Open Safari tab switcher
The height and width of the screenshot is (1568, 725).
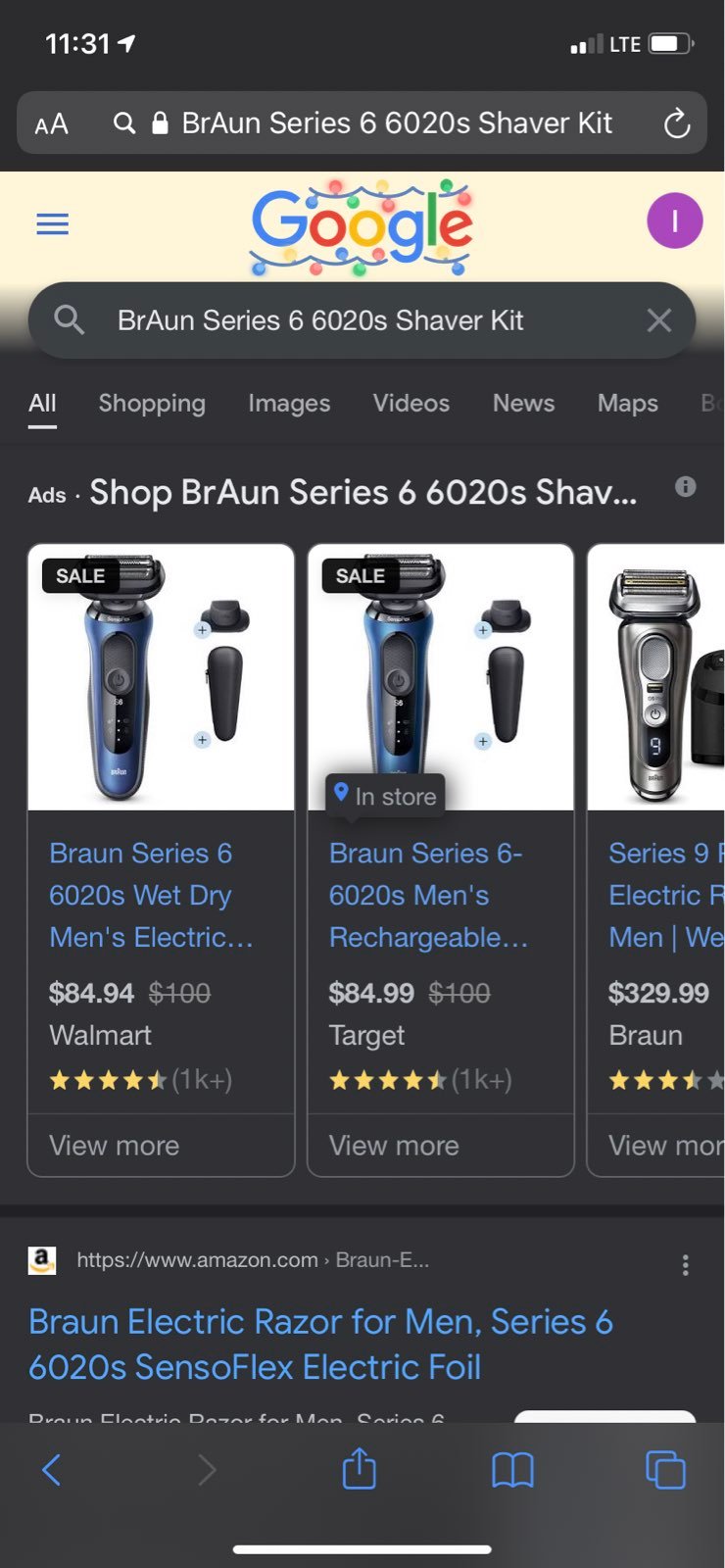click(x=665, y=1469)
